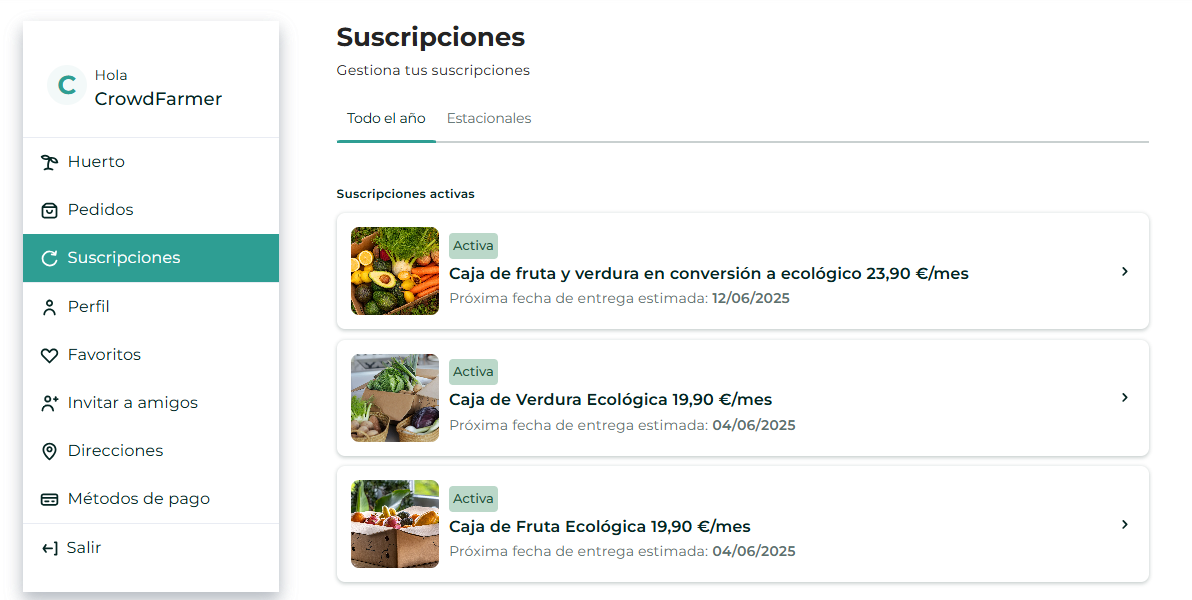Viewport: 1192px width, 600px height.
Task: Switch to the Estacionales tab
Action: [489, 119]
